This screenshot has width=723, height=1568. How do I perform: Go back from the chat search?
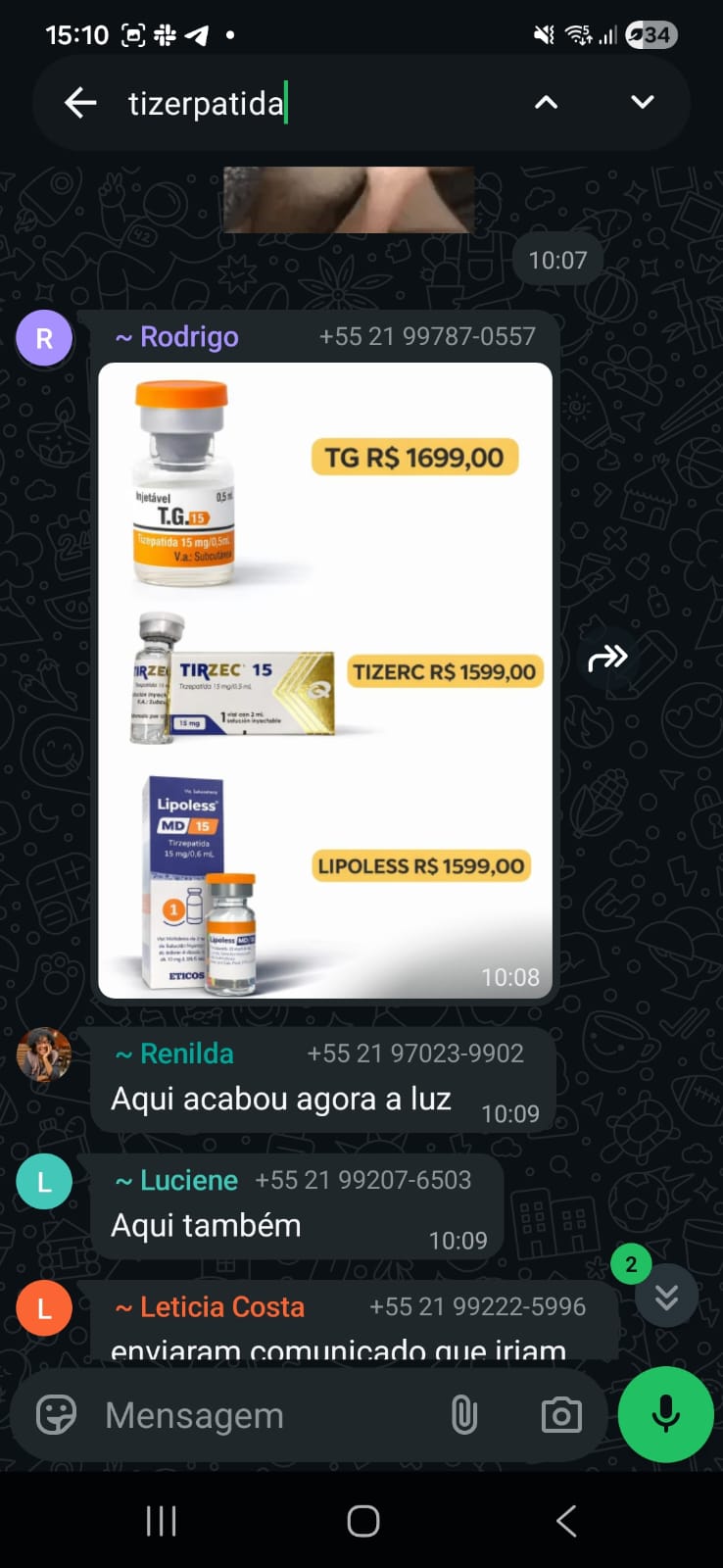80,102
